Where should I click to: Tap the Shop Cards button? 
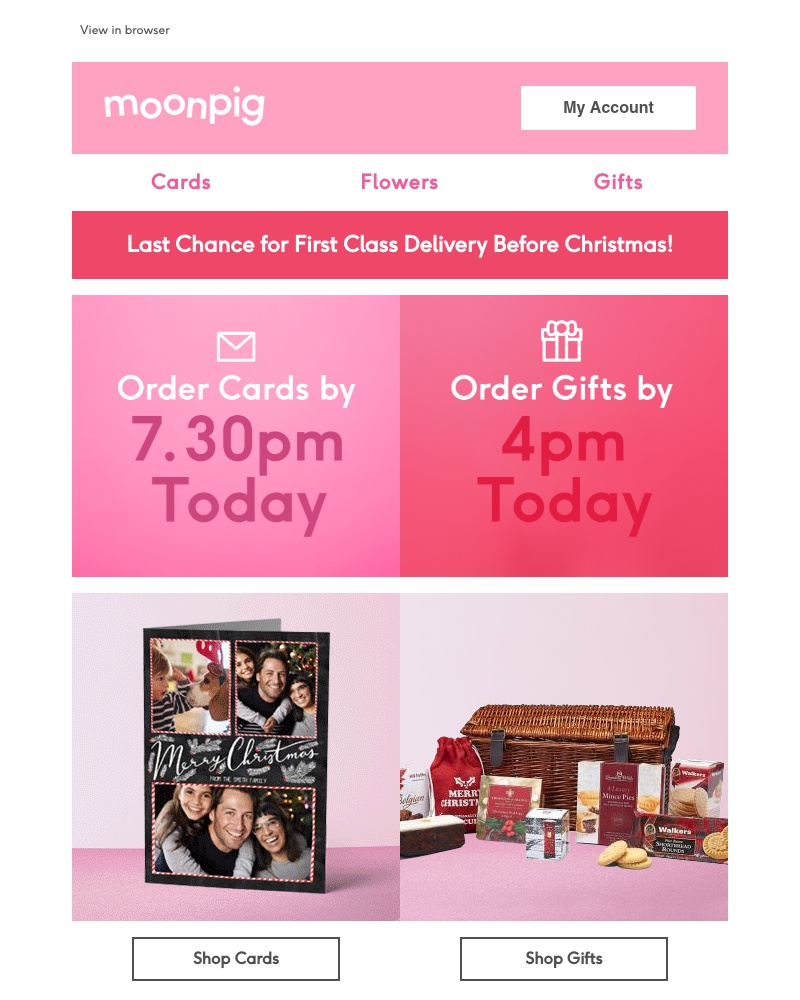[236, 958]
